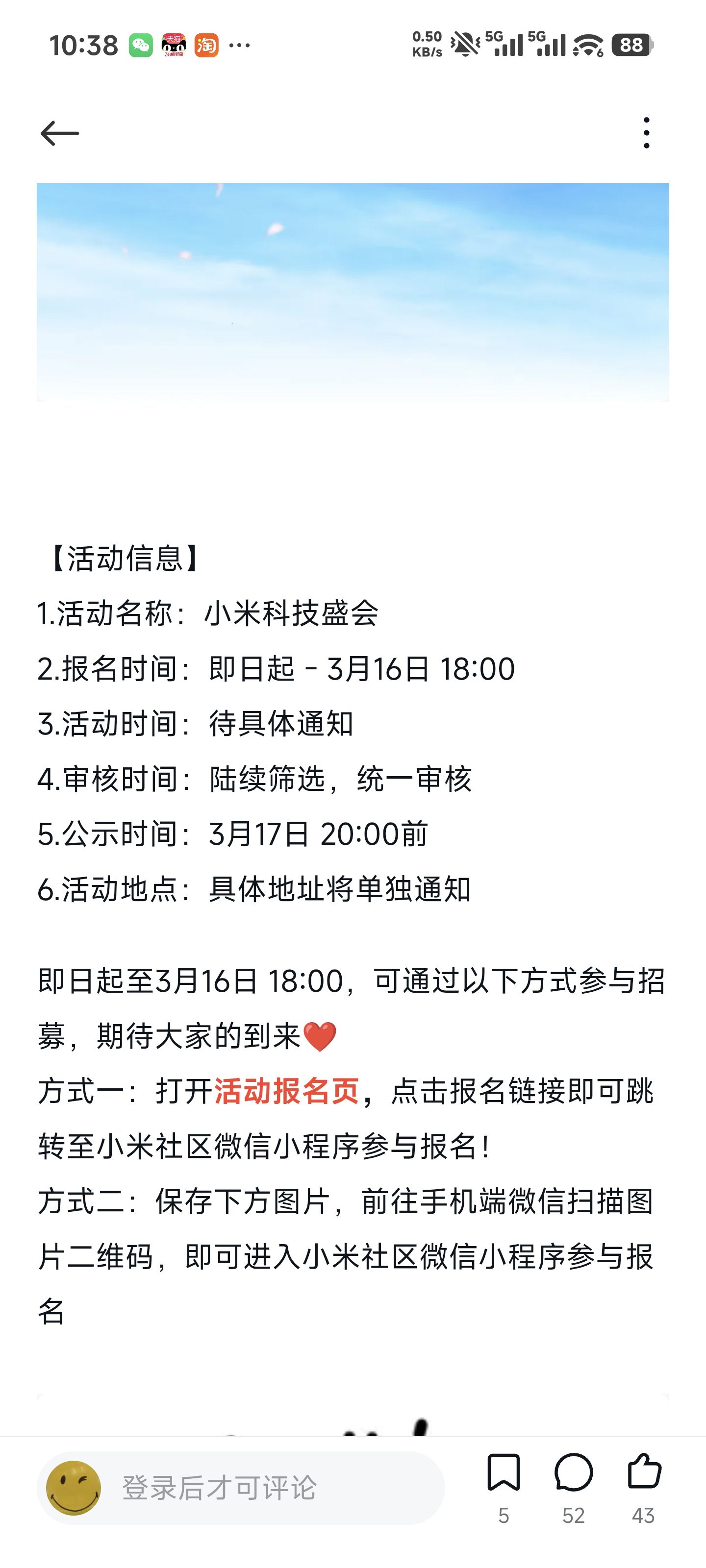Open the comments with 52 replies
The width and height of the screenshot is (706, 1568).
[x=573, y=1473]
